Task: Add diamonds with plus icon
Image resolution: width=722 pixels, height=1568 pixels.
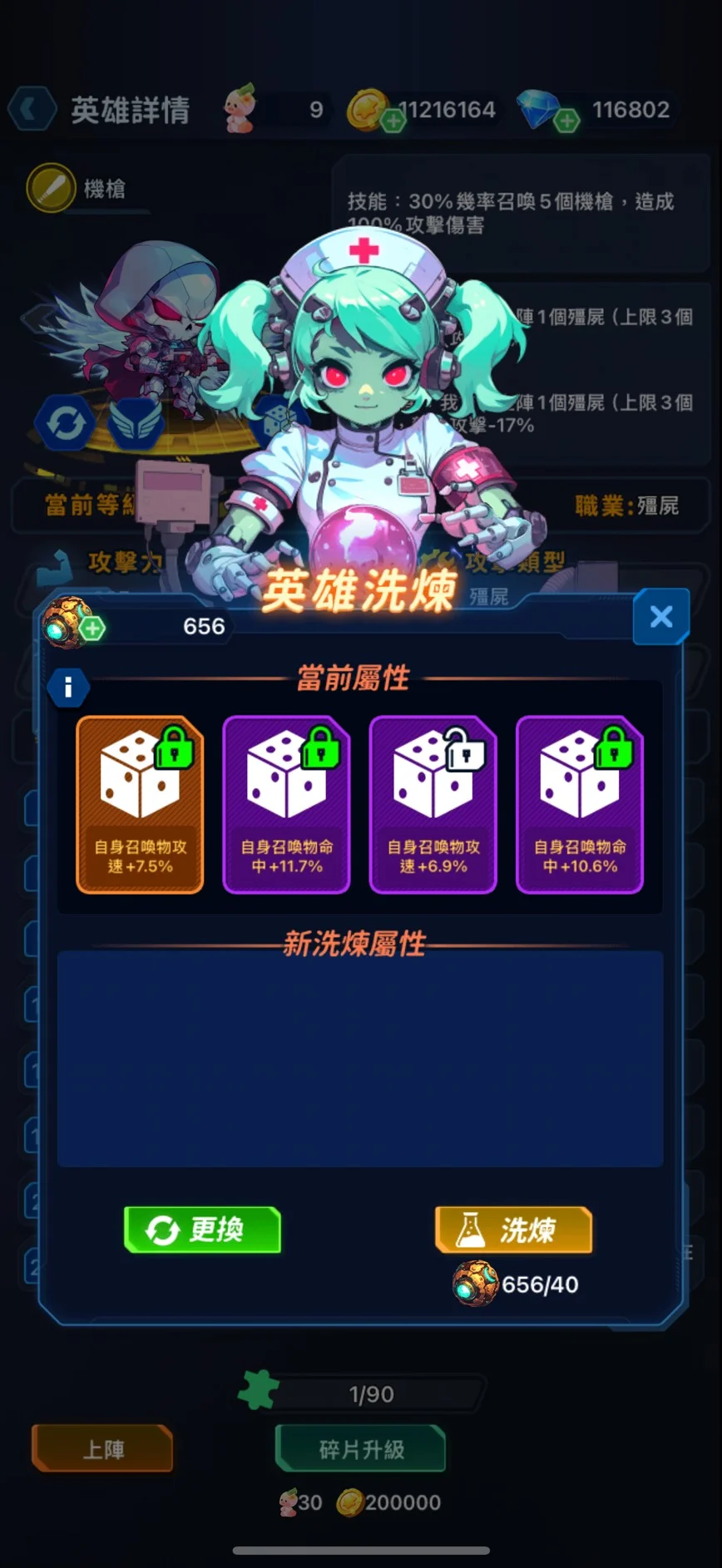Action: pyautogui.click(x=566, y=121)
